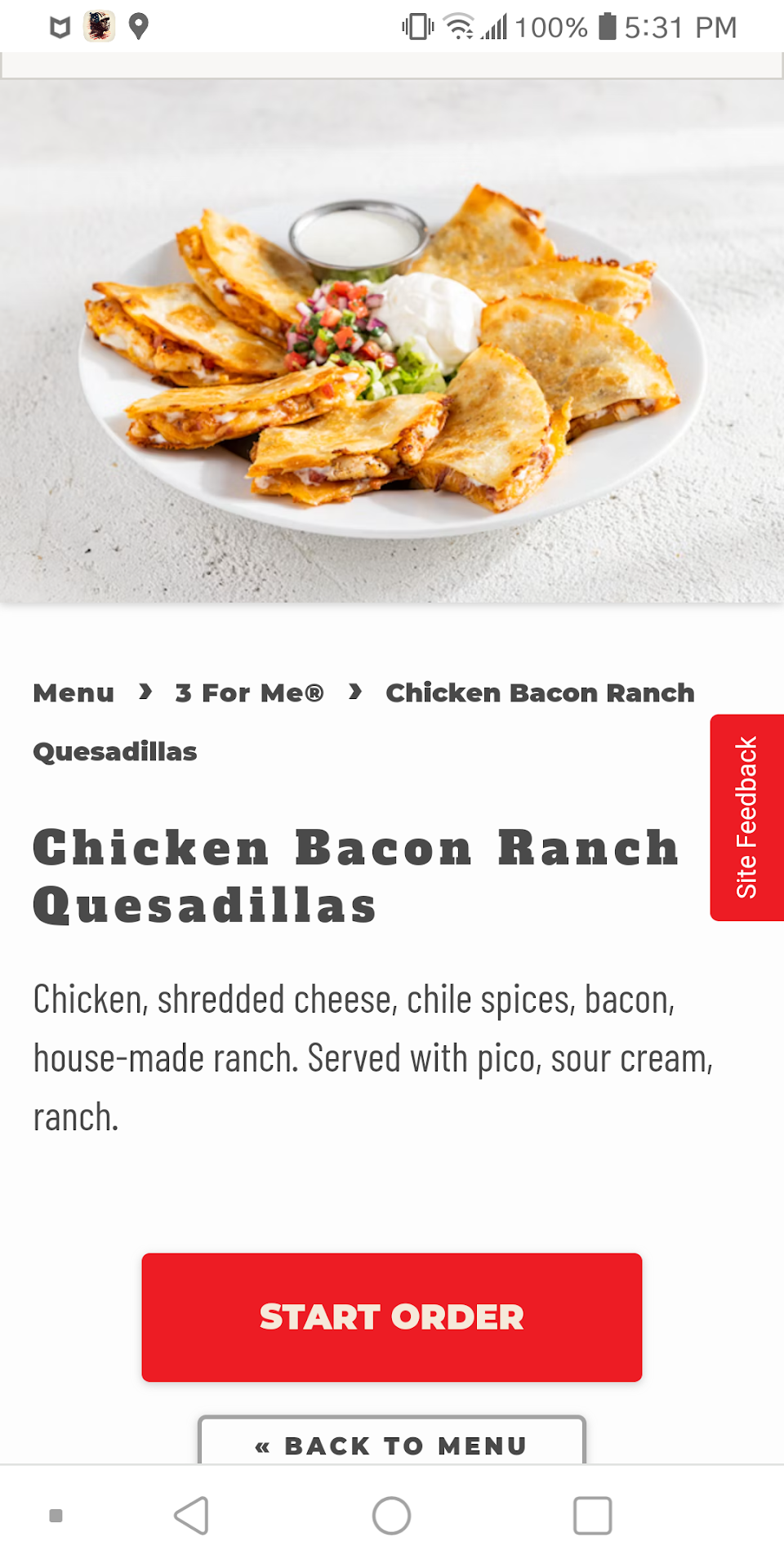Tap the Start Order button
This screenshot has height=1568, width=784.
391,1316
